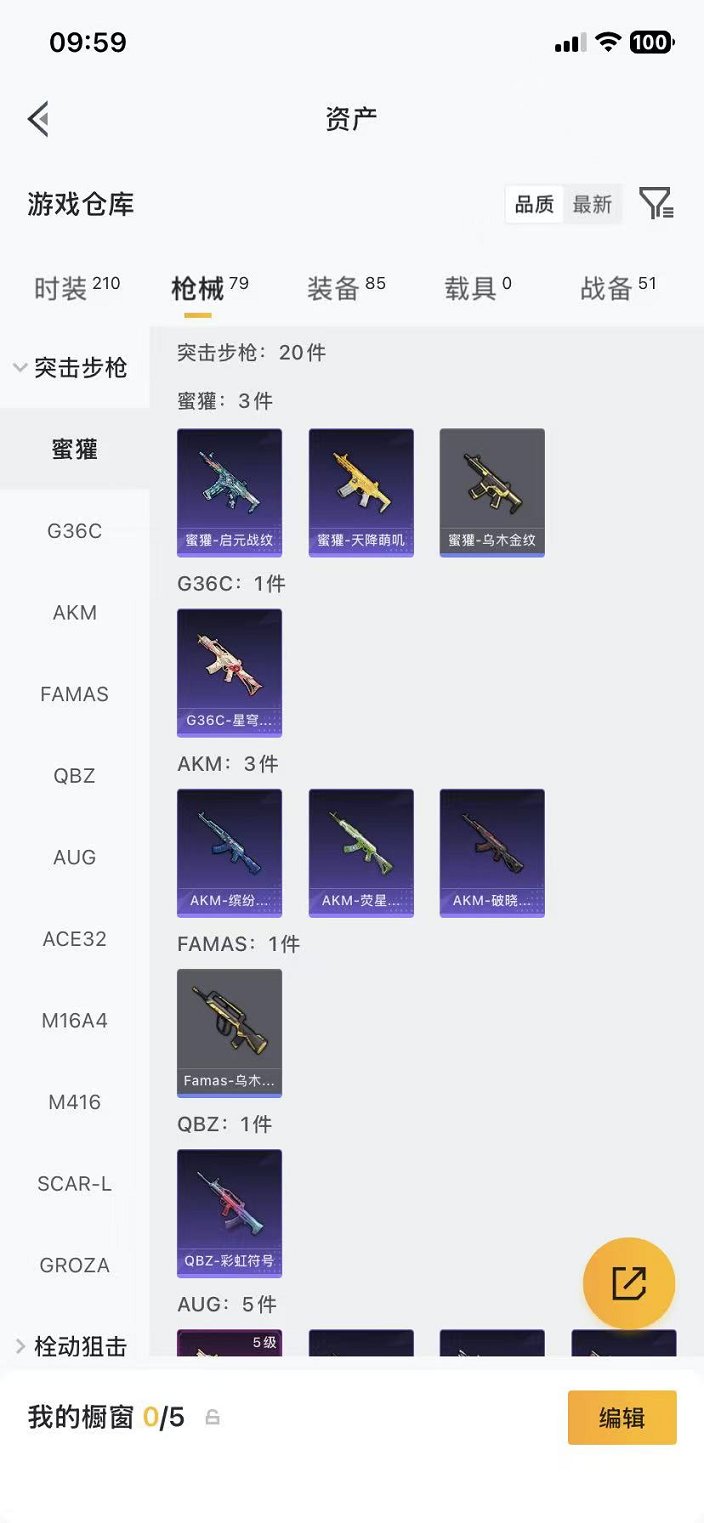Go back using the top-left arrow
Image resolution: width=704 pixels, height=1523 pixels.
(39, 119)
